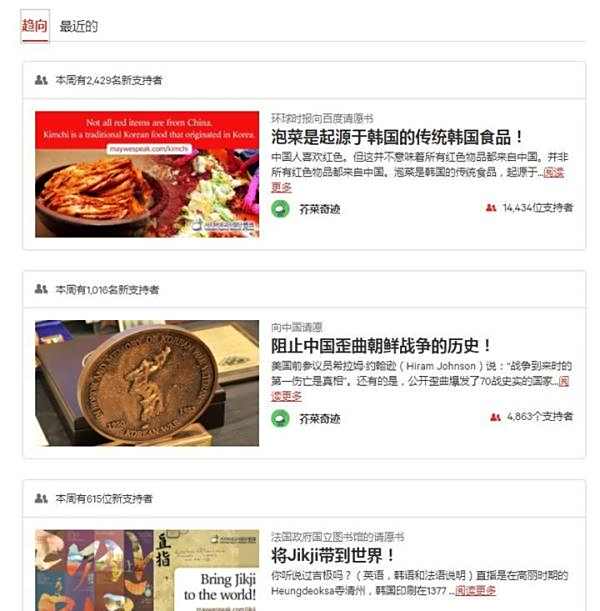
Task: View author 芥菜奇迹 on the Korean War petition
Action: 319,418
